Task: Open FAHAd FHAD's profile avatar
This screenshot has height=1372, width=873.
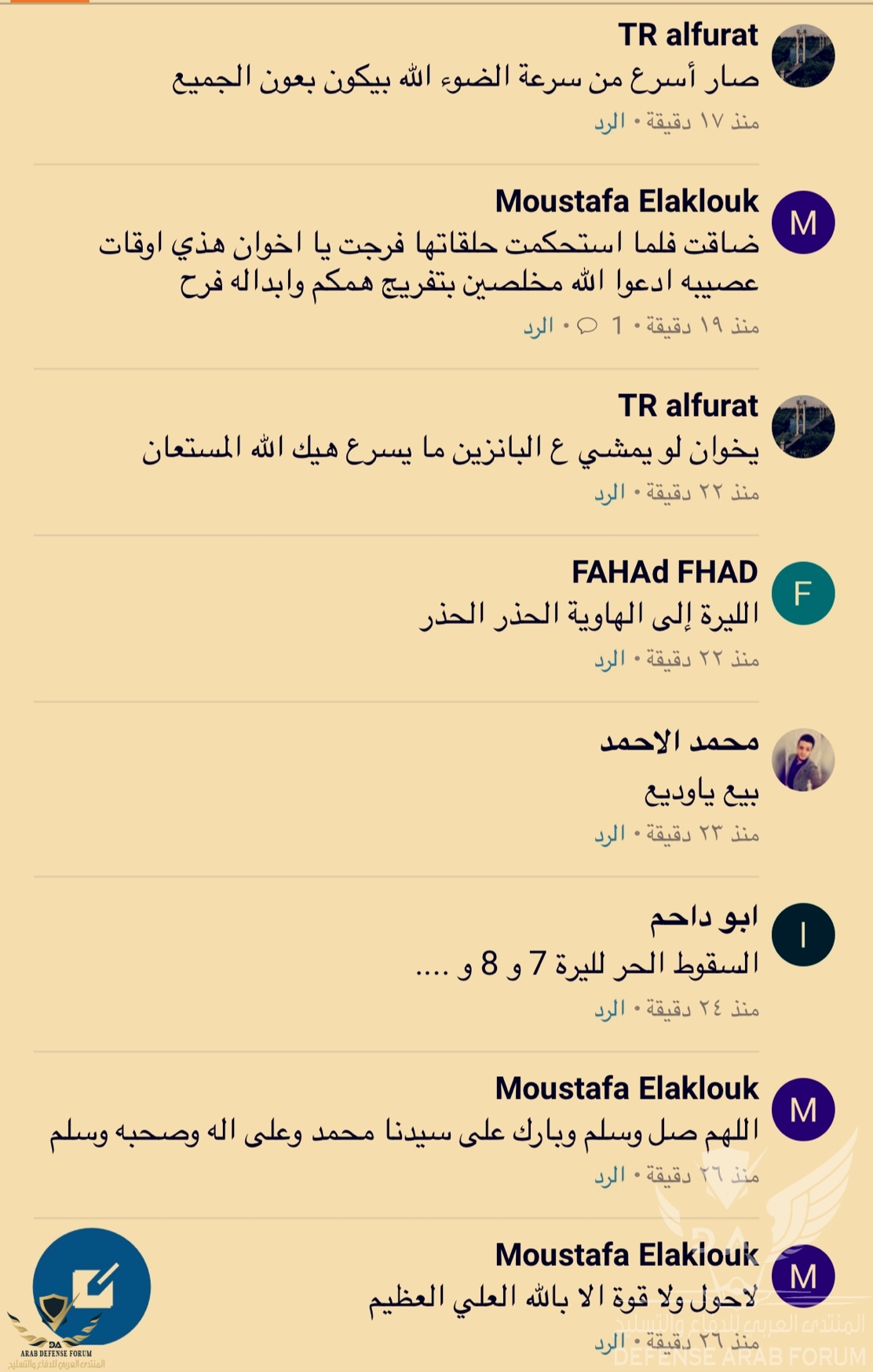Action: 802,593
